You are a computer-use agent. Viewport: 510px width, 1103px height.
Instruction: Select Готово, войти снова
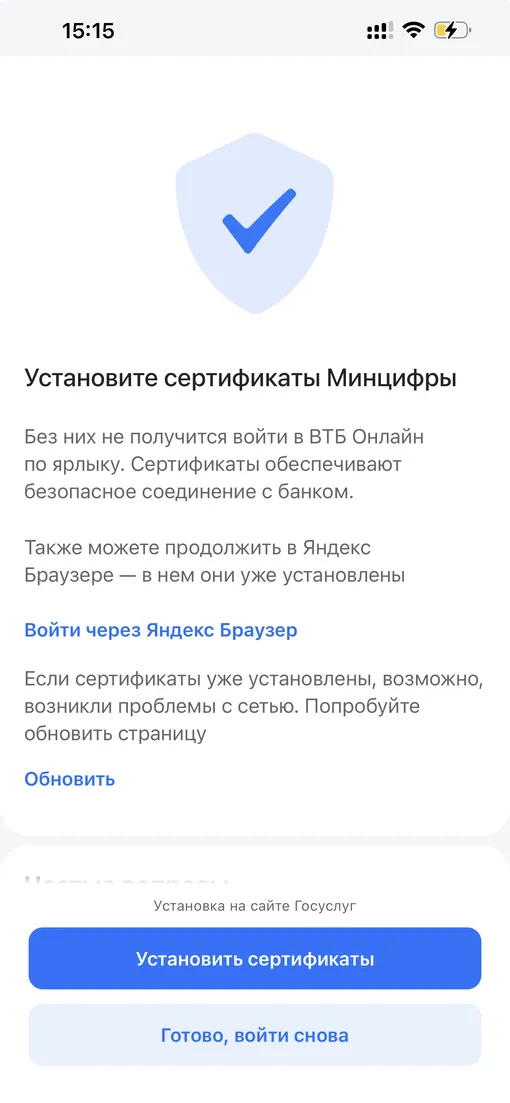coord(255,1035)
